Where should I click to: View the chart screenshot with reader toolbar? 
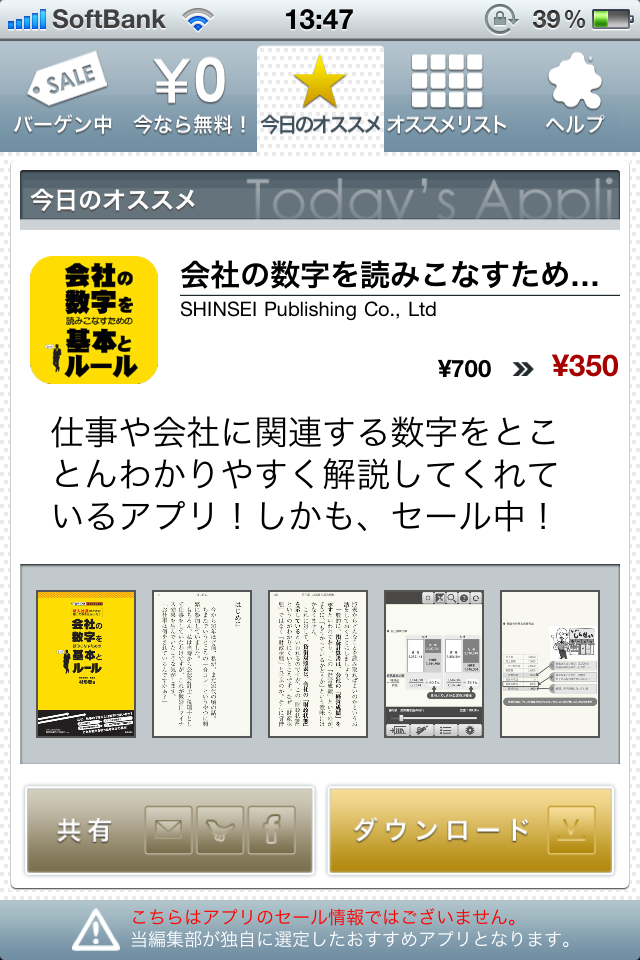[434, 664]
